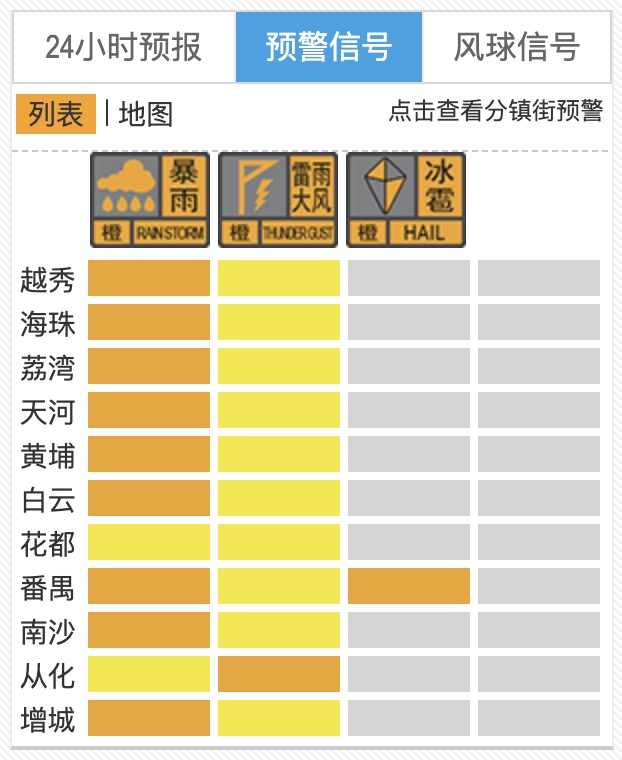The width and height of the screenshot is (622, 760).
Task: Switch to 地图 view
Action: point(146,114)
